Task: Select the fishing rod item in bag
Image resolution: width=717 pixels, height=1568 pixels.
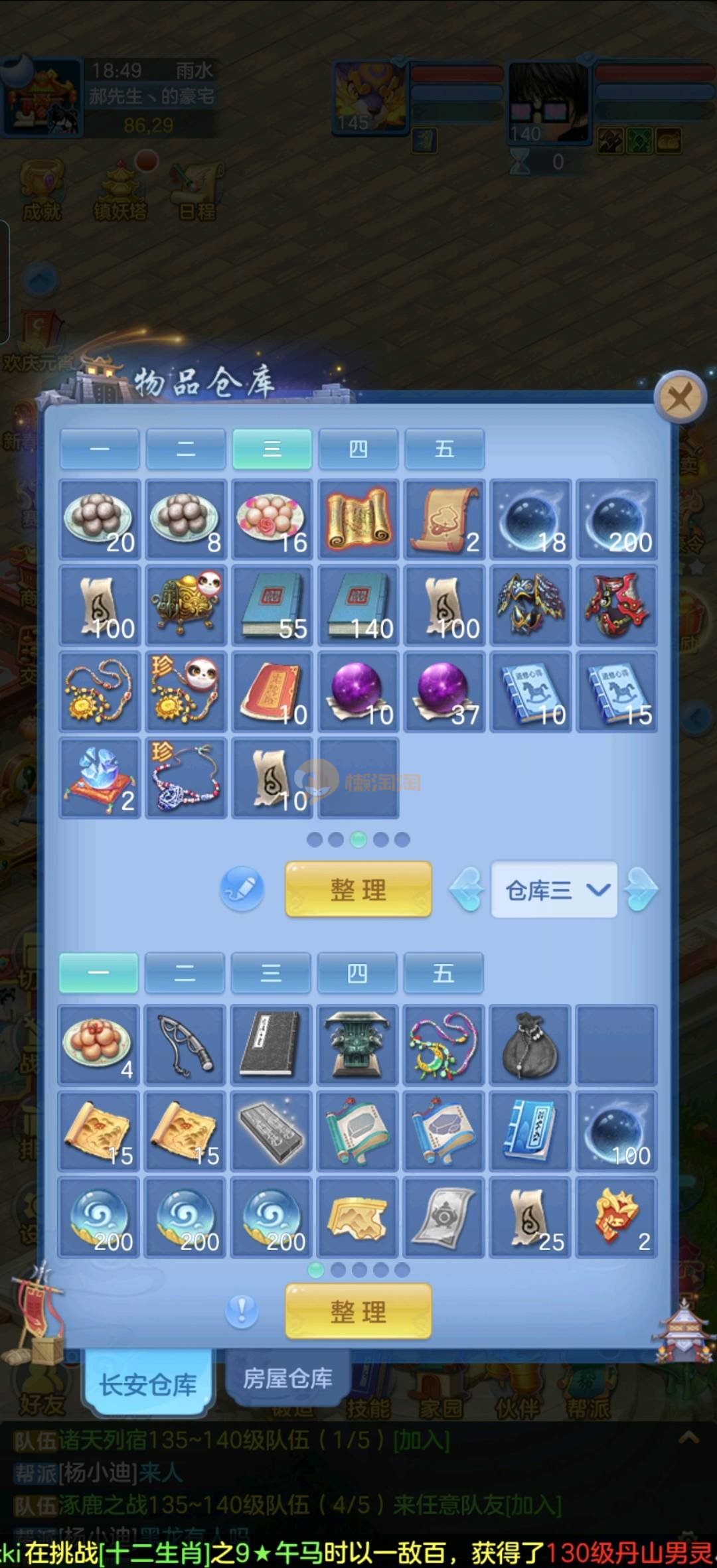Action: coord(185,1044)
